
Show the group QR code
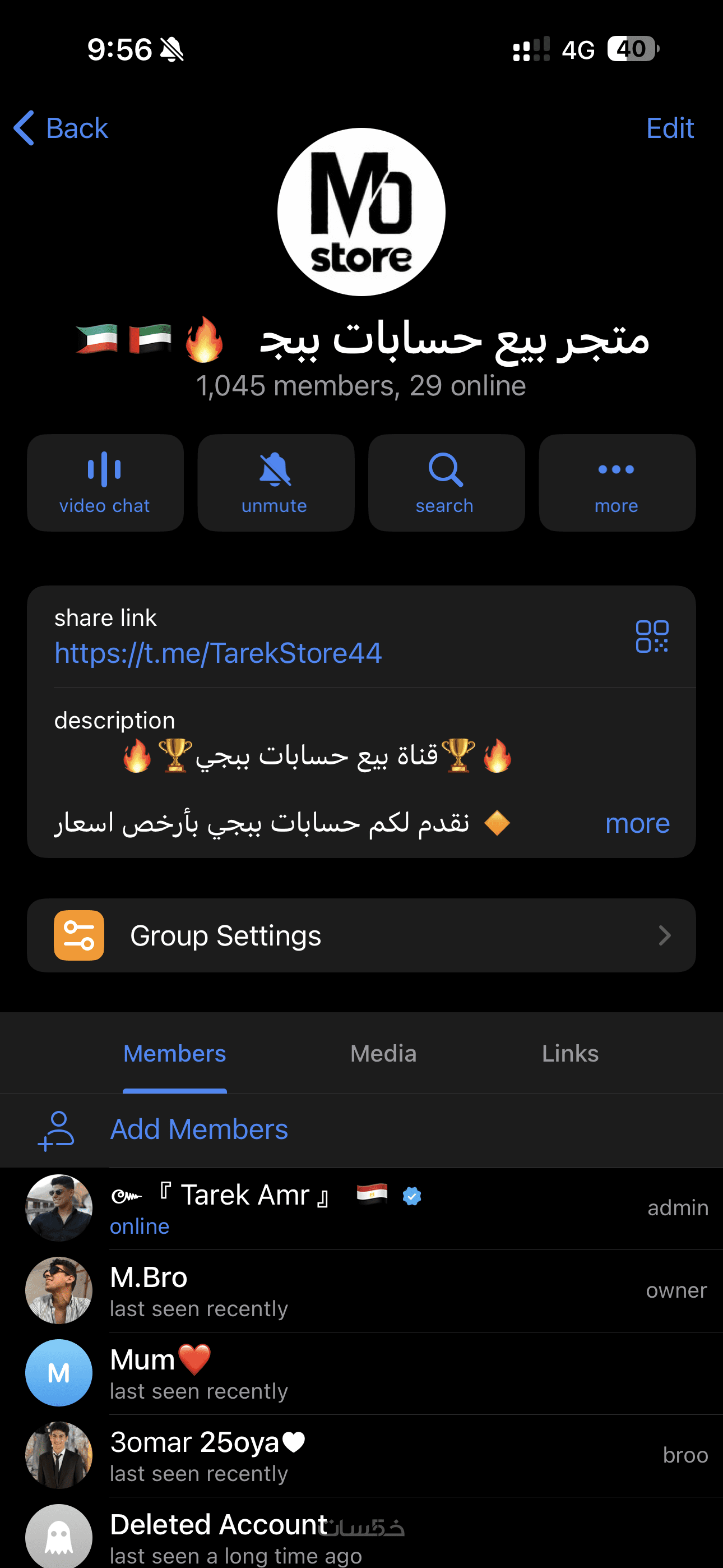652,636
